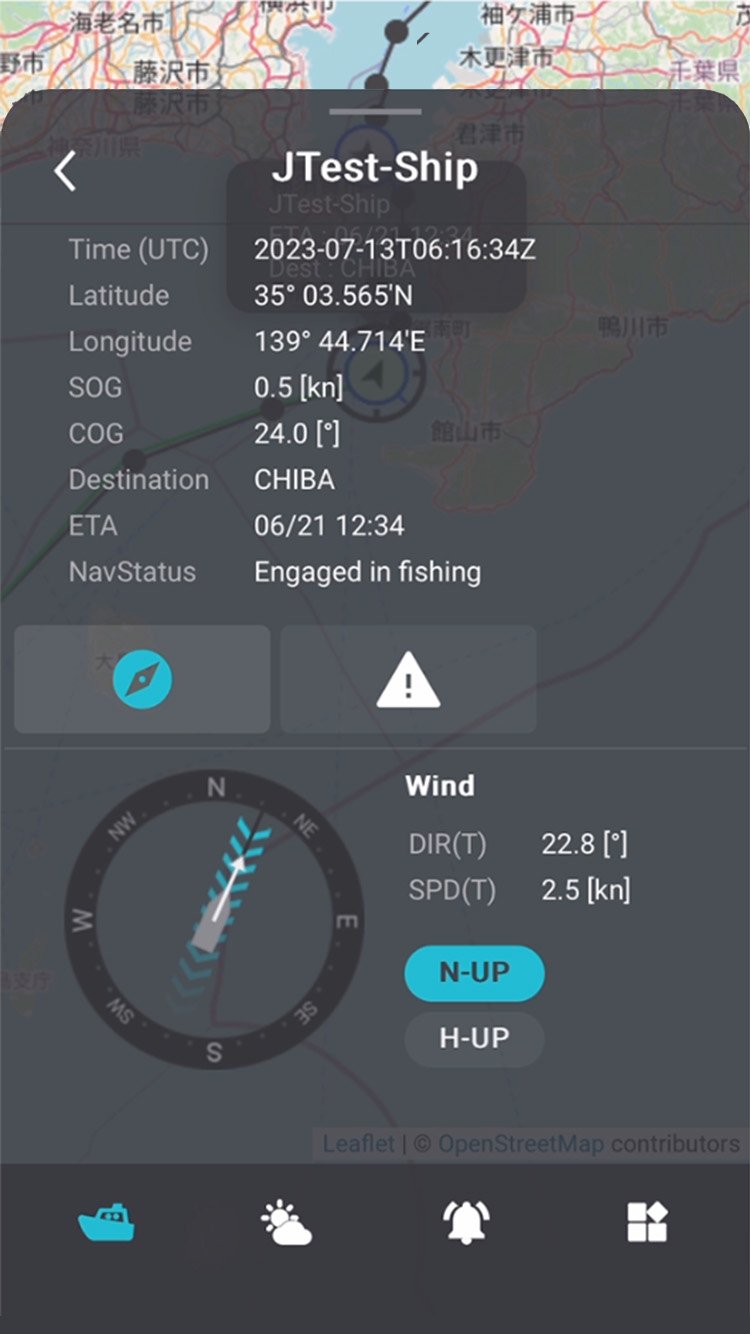This screenshot has width=750, height=1334.
Task: Select the Destination value CHIBA
Action: tap(295, 479)
